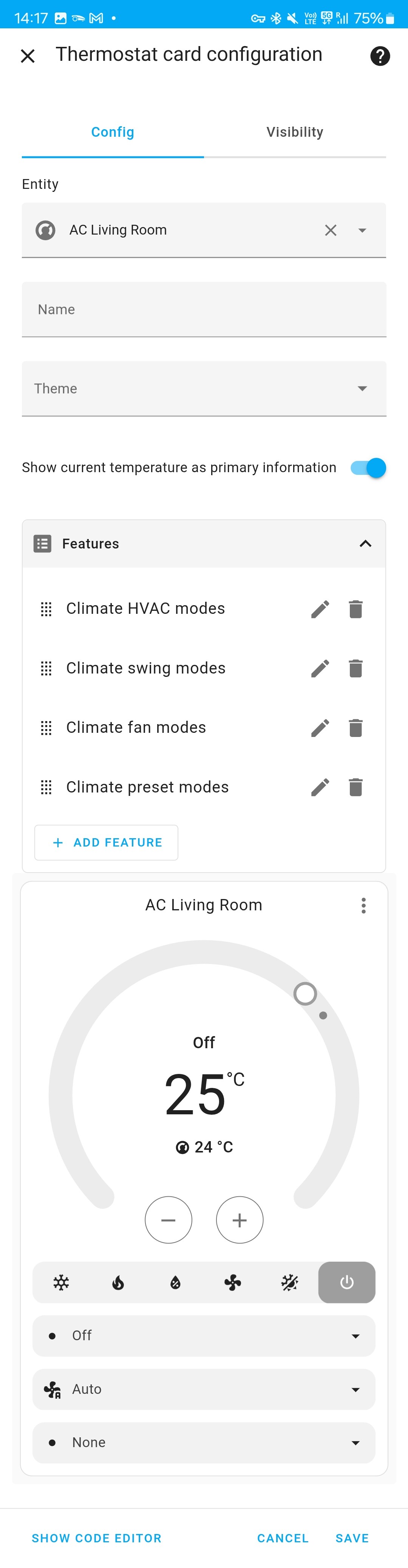Switch to the Visibility tab
The height and width of the screenshot is (1568, 408).
(x=295, y=132)
